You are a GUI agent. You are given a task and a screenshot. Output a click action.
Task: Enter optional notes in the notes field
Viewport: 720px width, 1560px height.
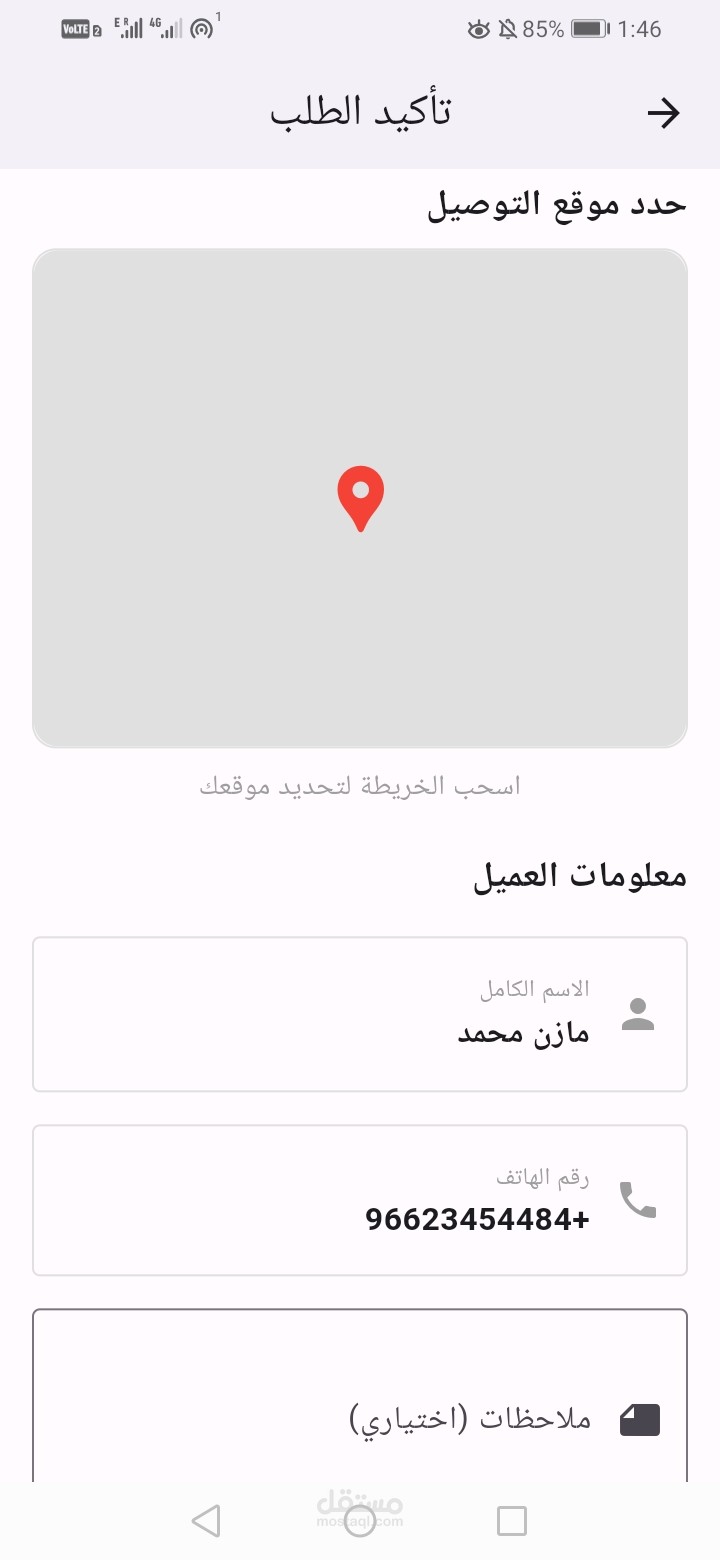360,1397
